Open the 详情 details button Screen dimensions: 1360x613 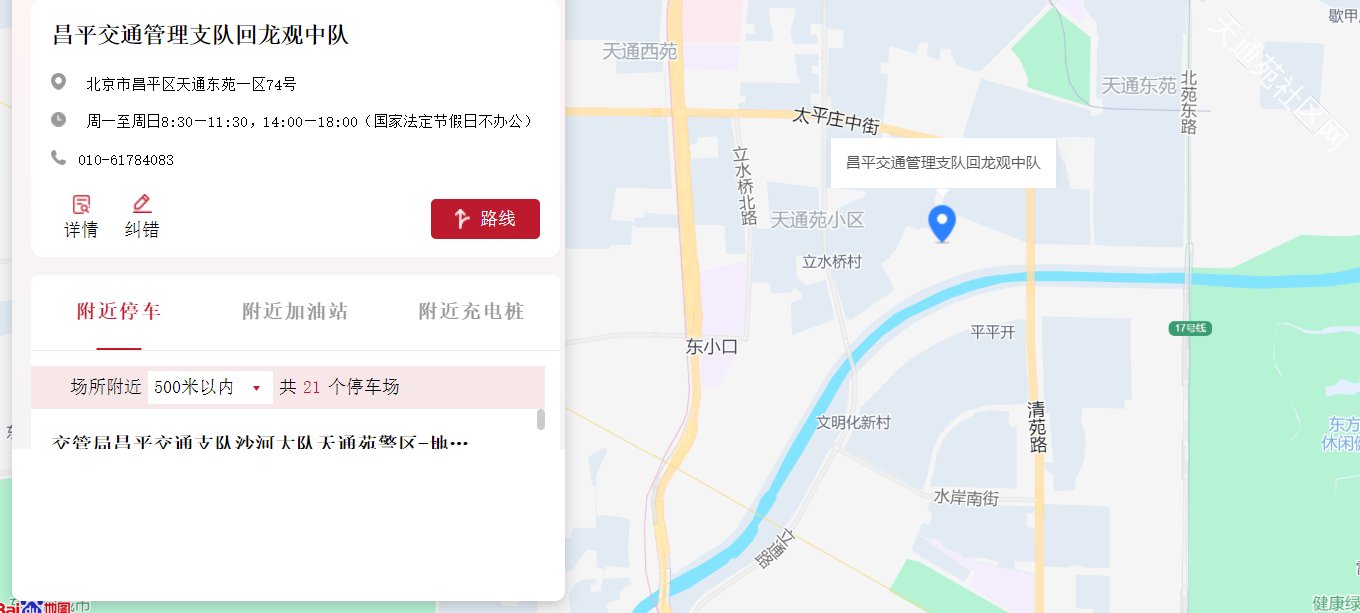click(81, 216)
